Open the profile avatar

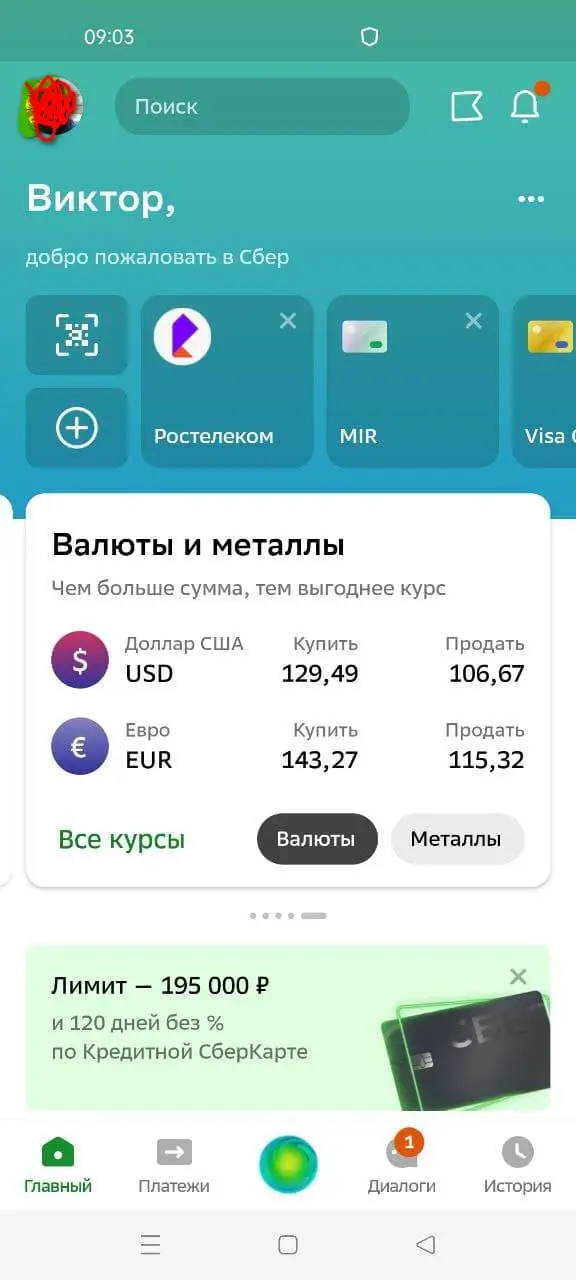pyautogui.click(x=51, y=107)
